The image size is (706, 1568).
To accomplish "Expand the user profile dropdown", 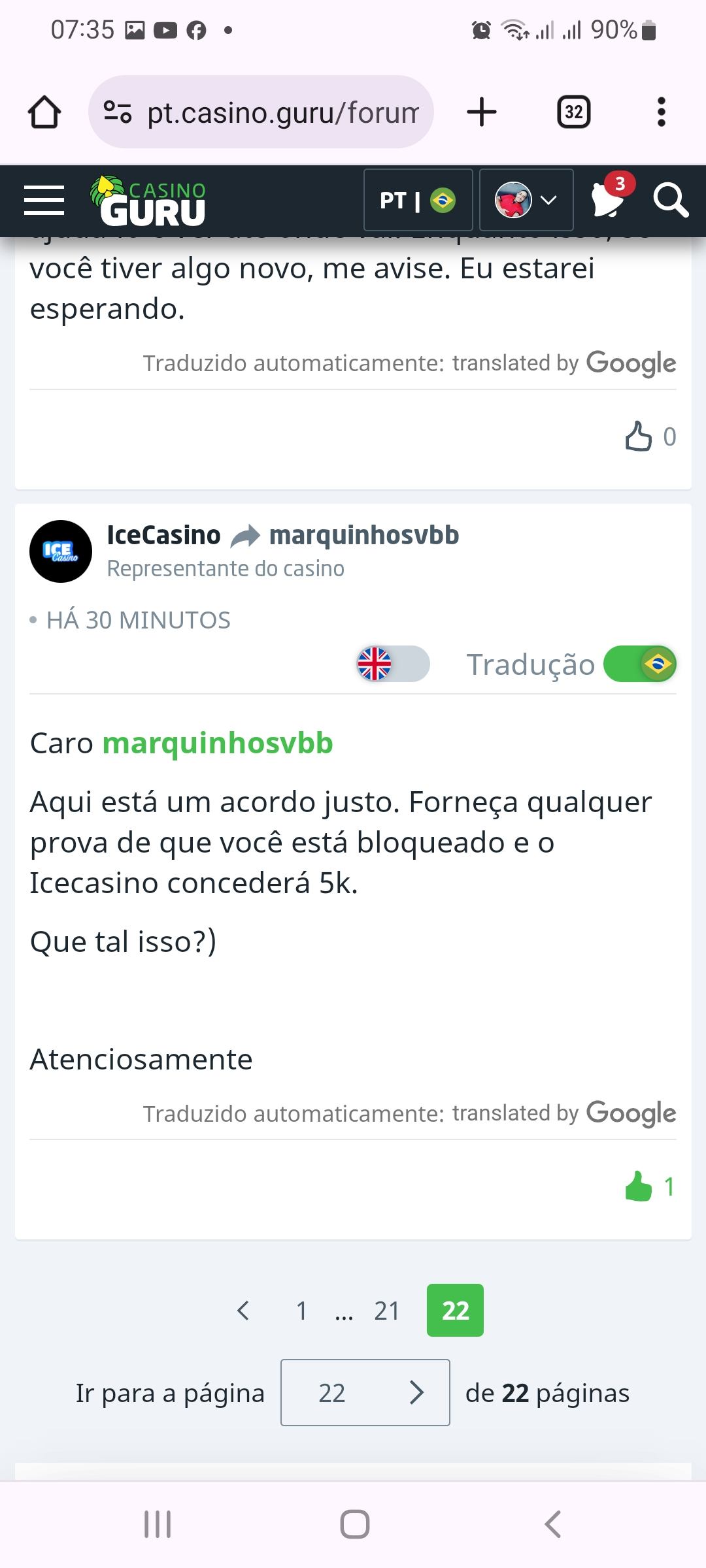I will pyautogui.click(x=526, y=200).
